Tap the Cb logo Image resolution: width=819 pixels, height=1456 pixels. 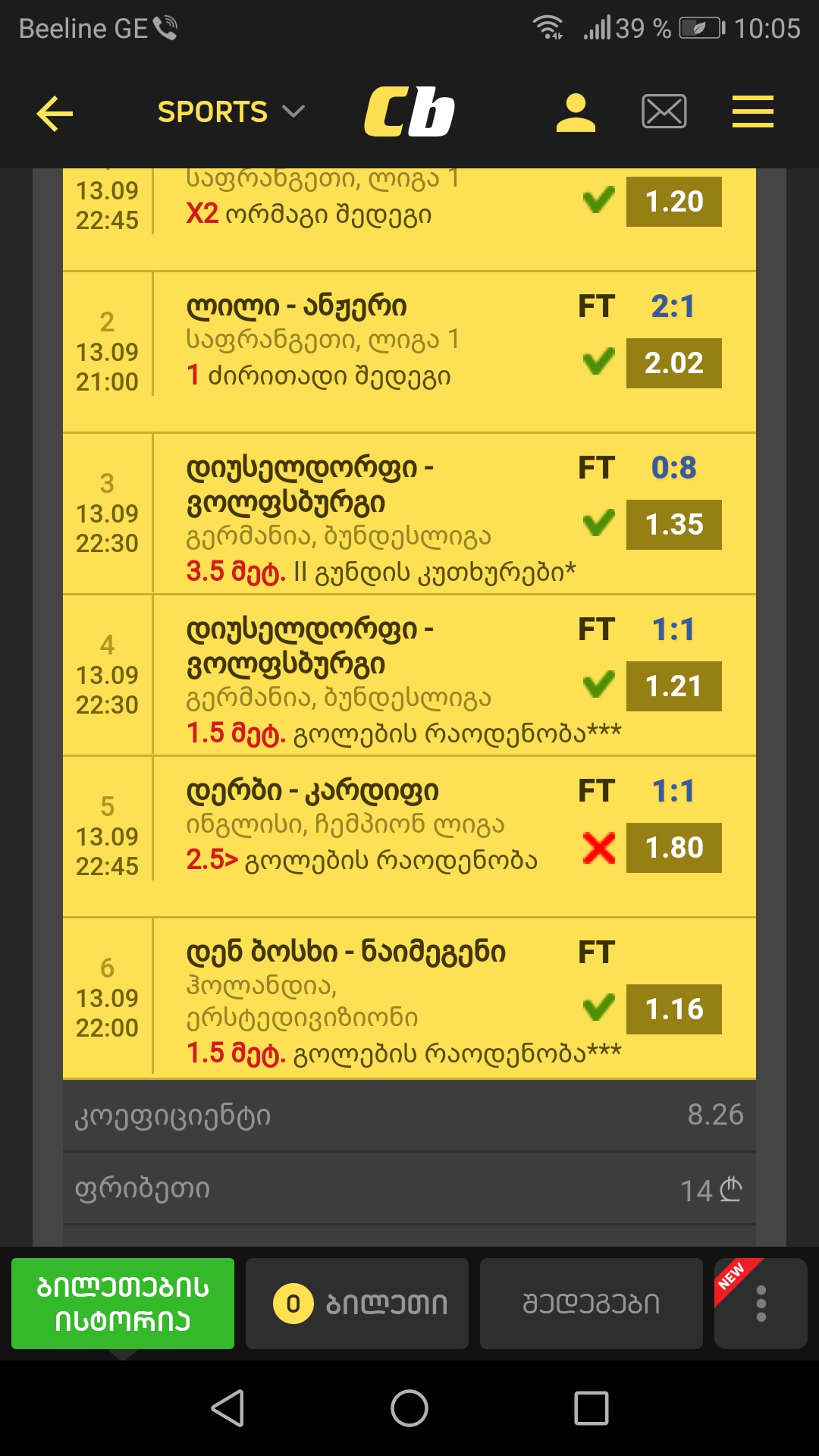[409, 110]
